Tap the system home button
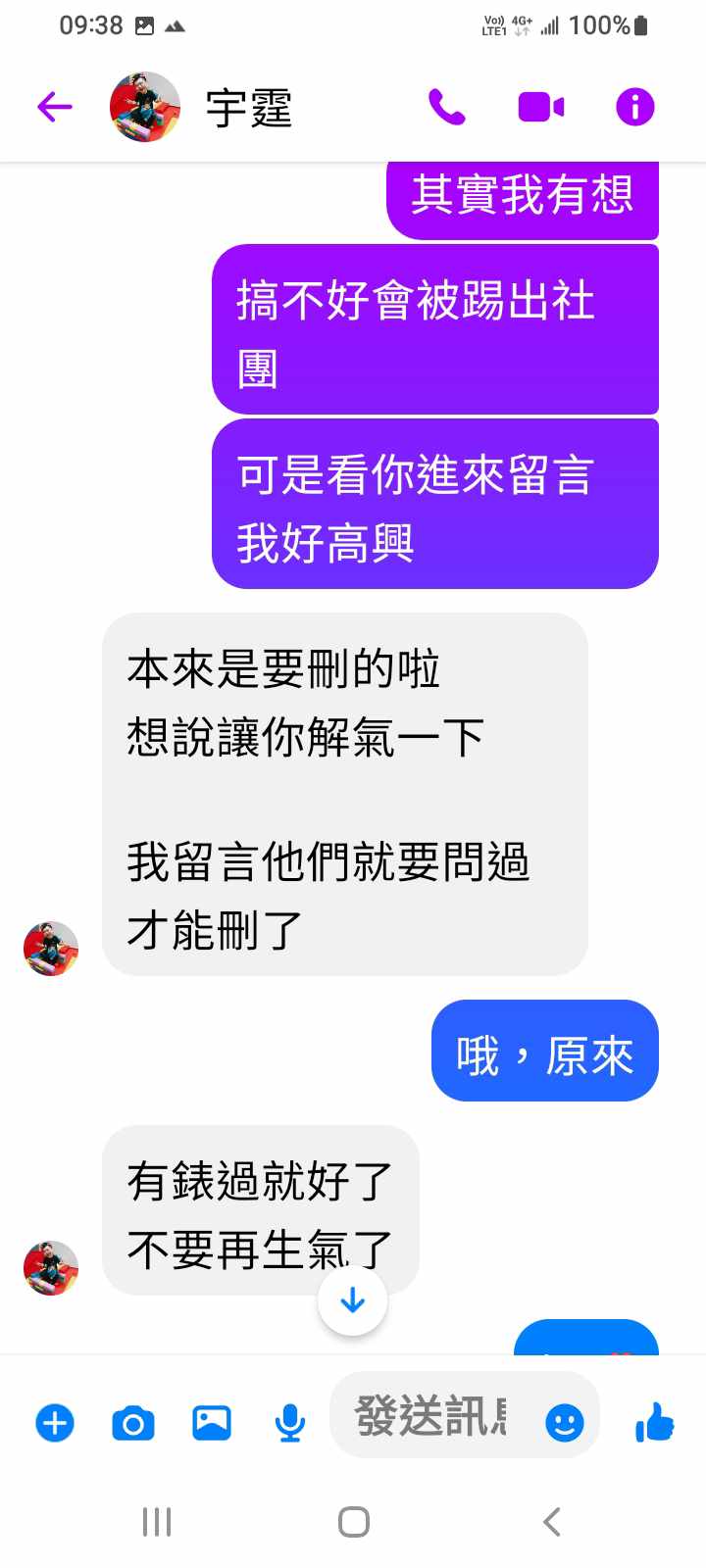This screenshot has width=706, height=1568. tap(353, 1522)
